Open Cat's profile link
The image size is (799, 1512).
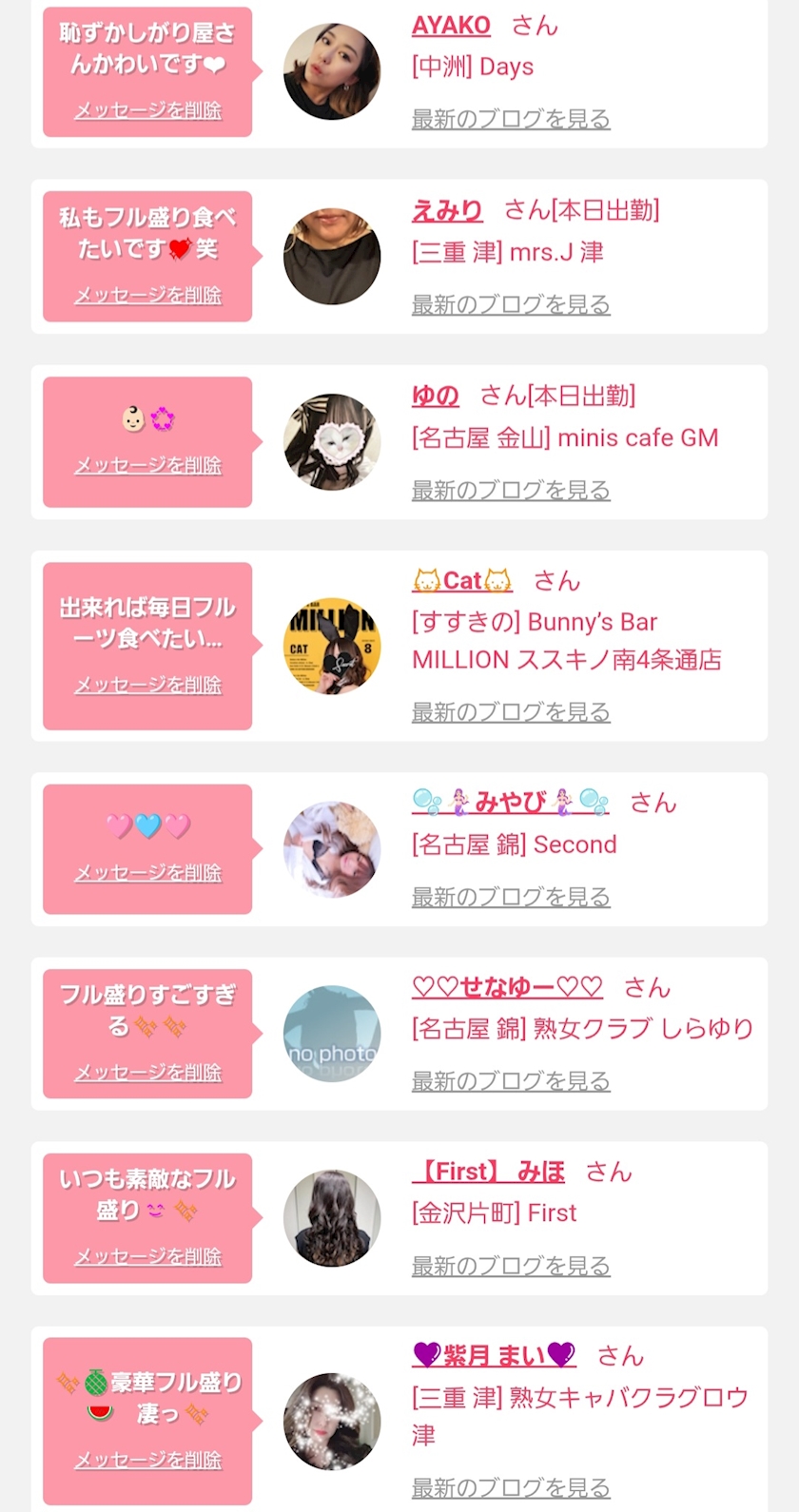(462, 580)
